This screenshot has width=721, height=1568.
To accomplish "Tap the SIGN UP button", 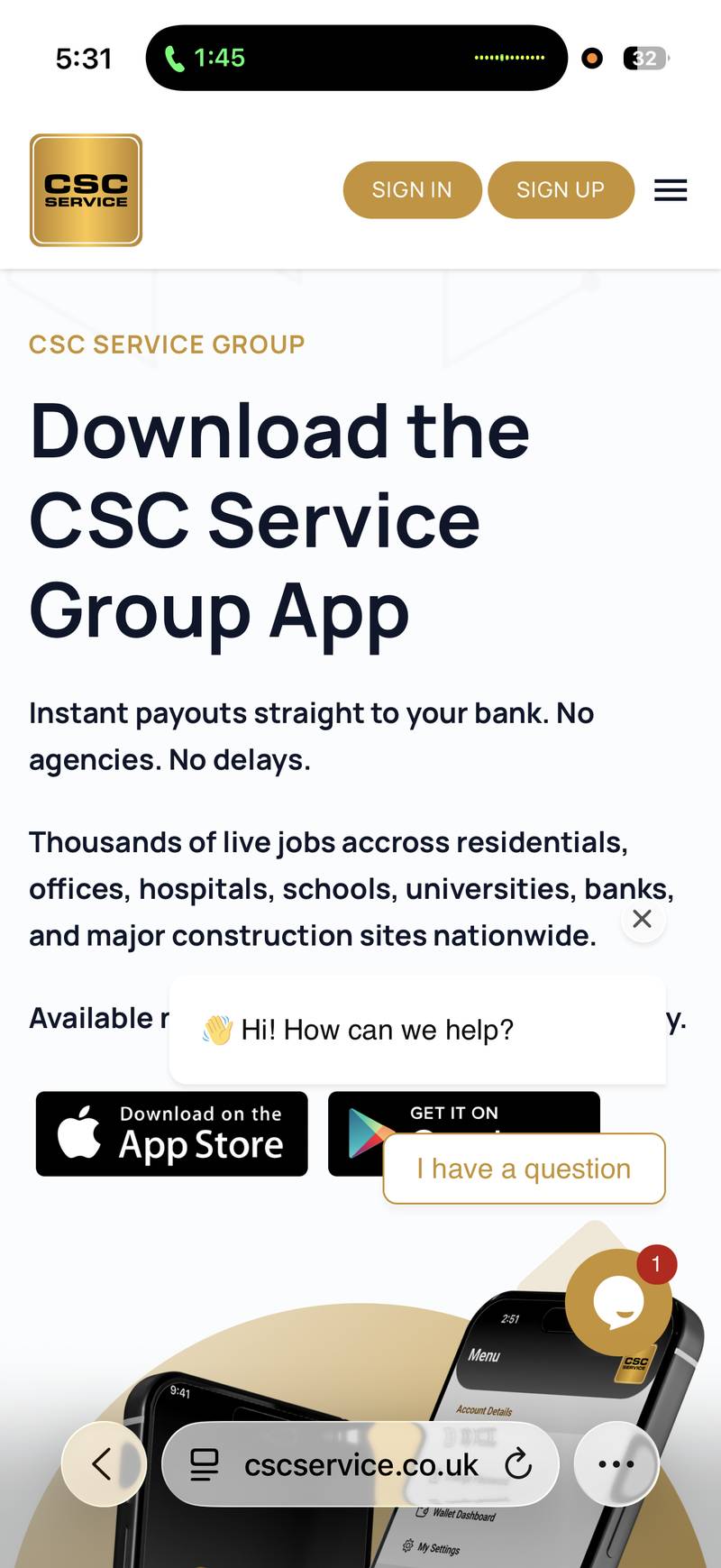I will click(x=561, y=190).
